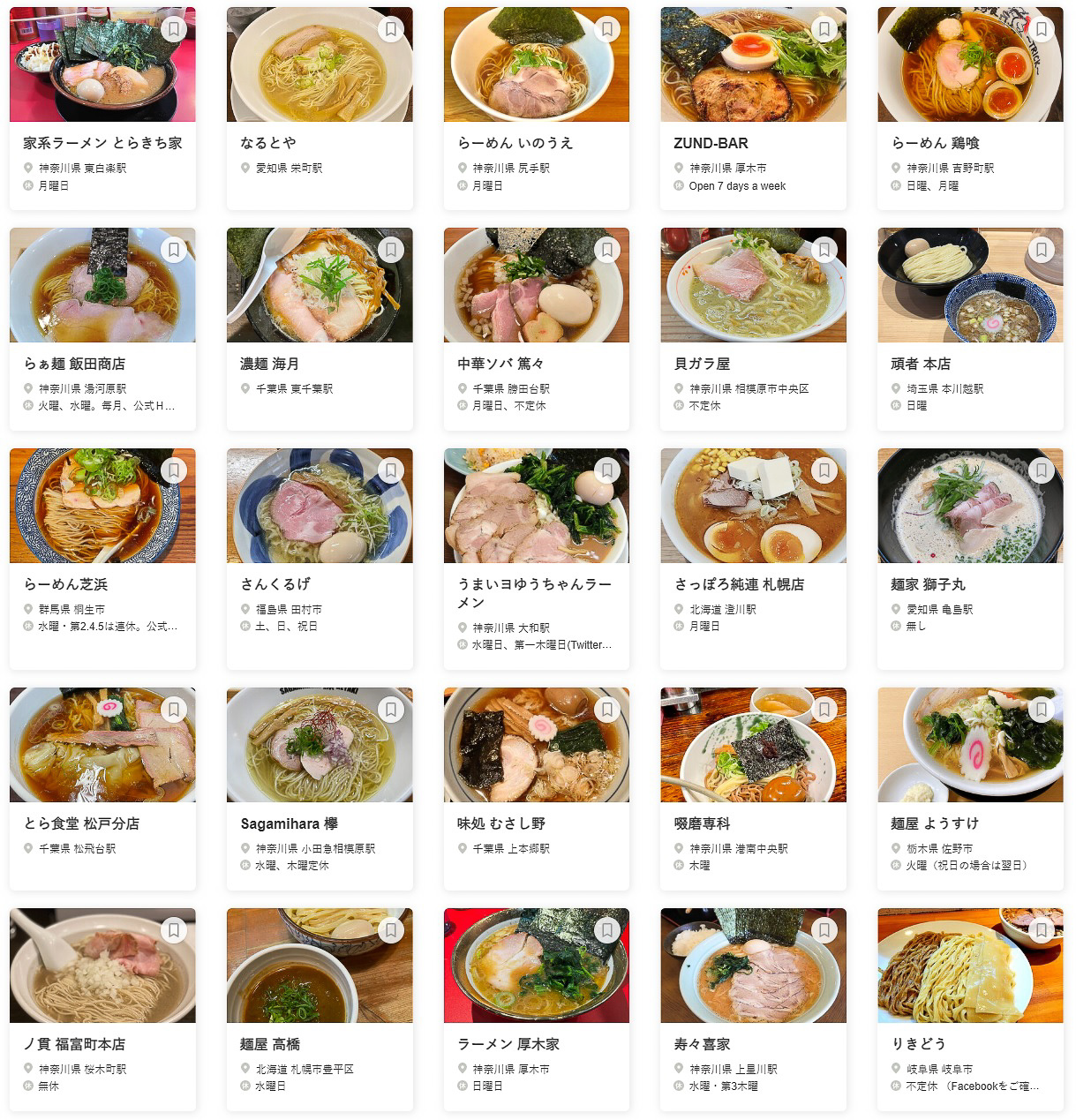Click the 啜磨専科 dish thumbnail
The image size is (1076, 1120).
point(753,744)
